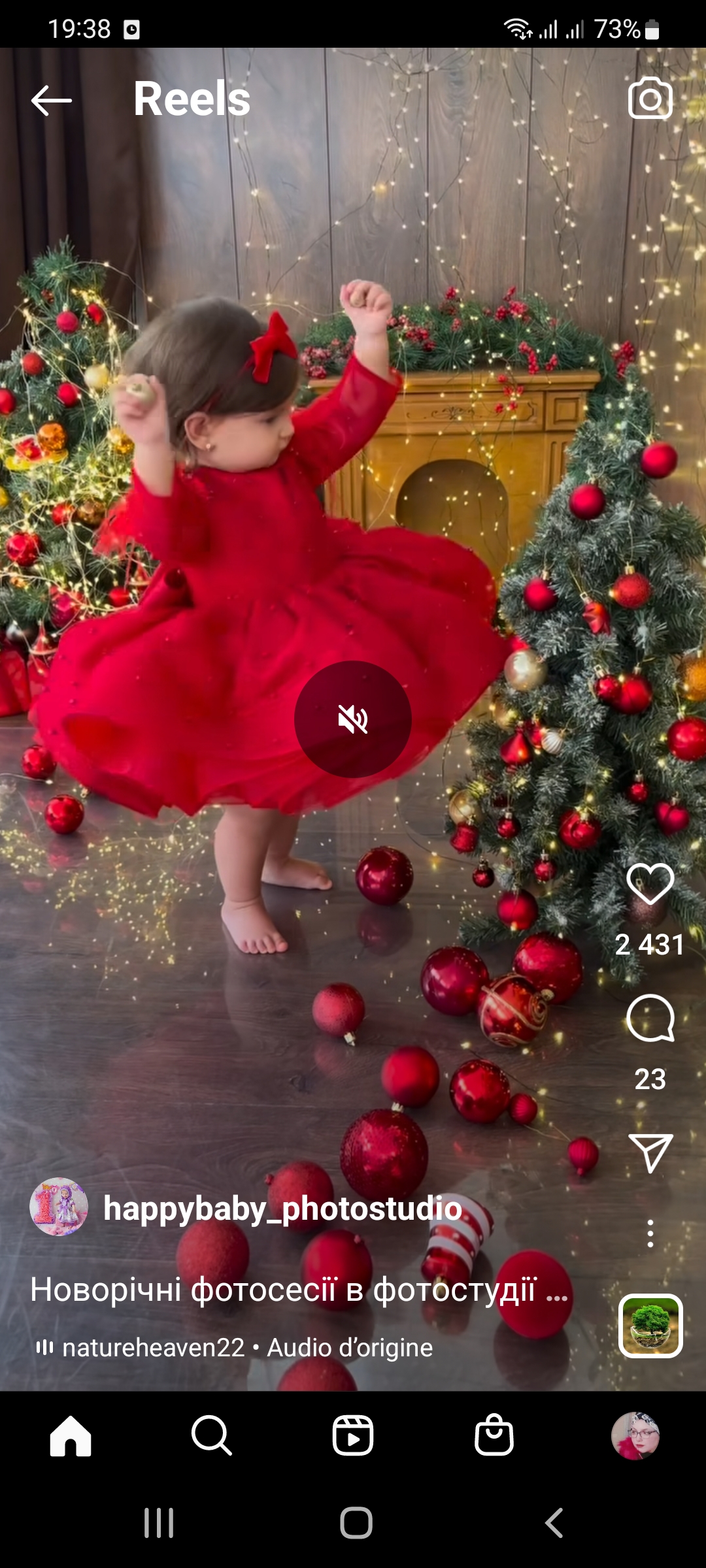Open the comments on this reel
The width and height of the screenshot is (706, 1568).
[x=650, y=1019]
